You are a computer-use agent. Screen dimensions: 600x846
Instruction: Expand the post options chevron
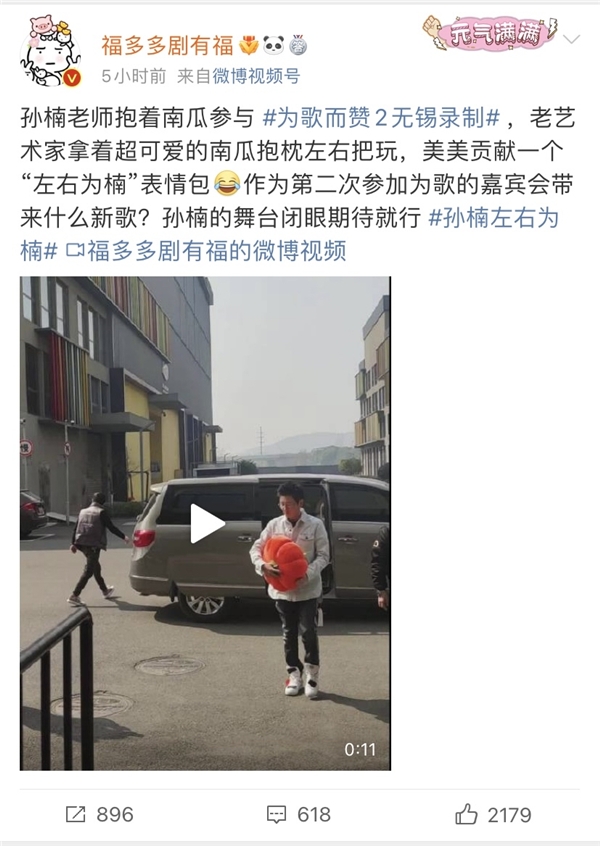tap(573, 40)
